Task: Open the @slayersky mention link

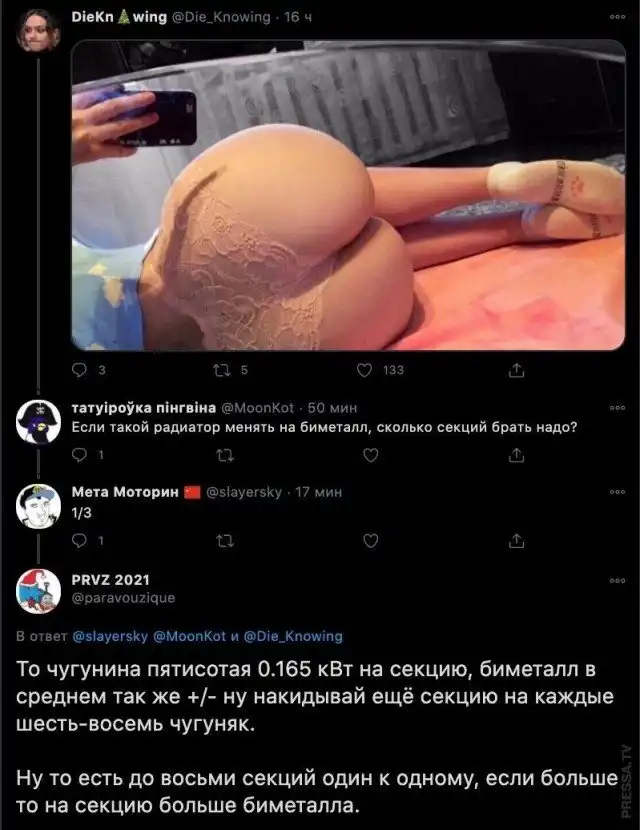Action: pos(110,636)
